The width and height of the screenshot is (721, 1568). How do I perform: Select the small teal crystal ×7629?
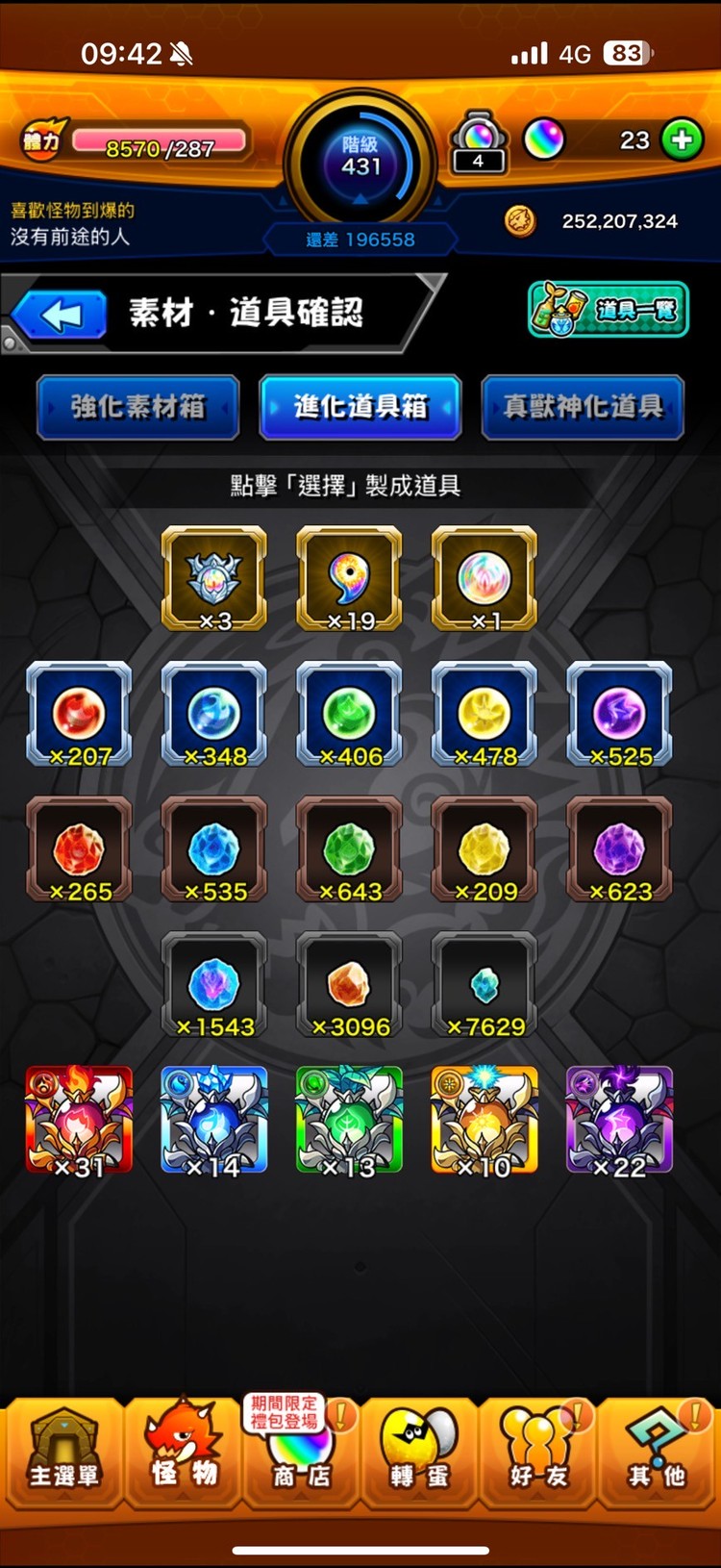pos(485,984)
